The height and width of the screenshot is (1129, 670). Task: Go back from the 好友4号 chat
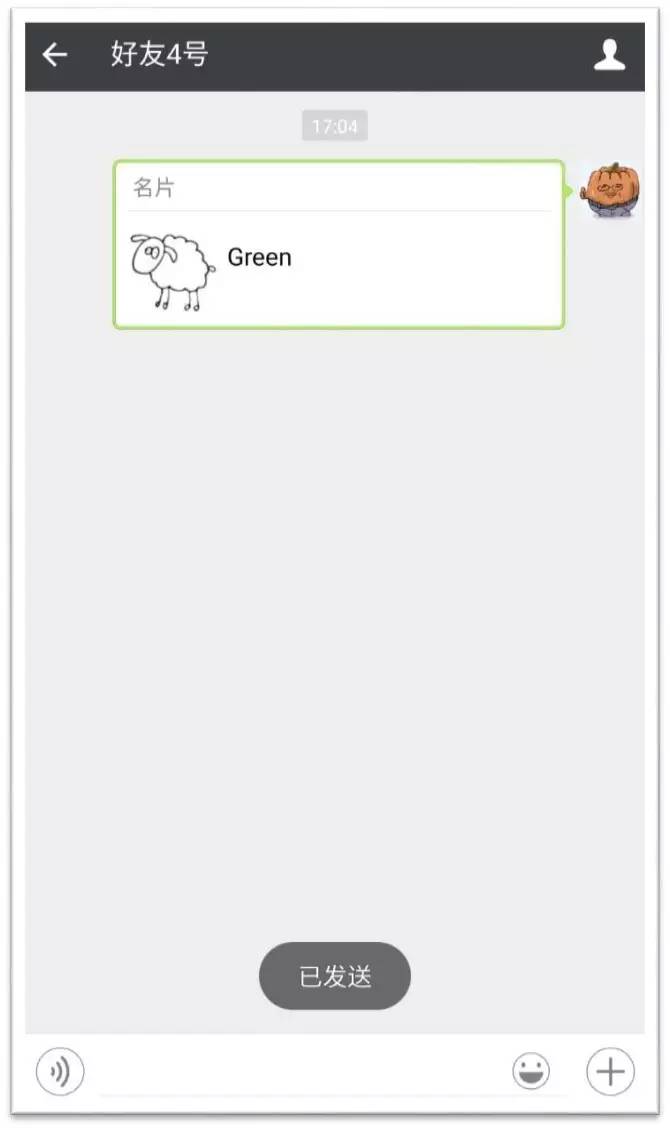[55, 55]
